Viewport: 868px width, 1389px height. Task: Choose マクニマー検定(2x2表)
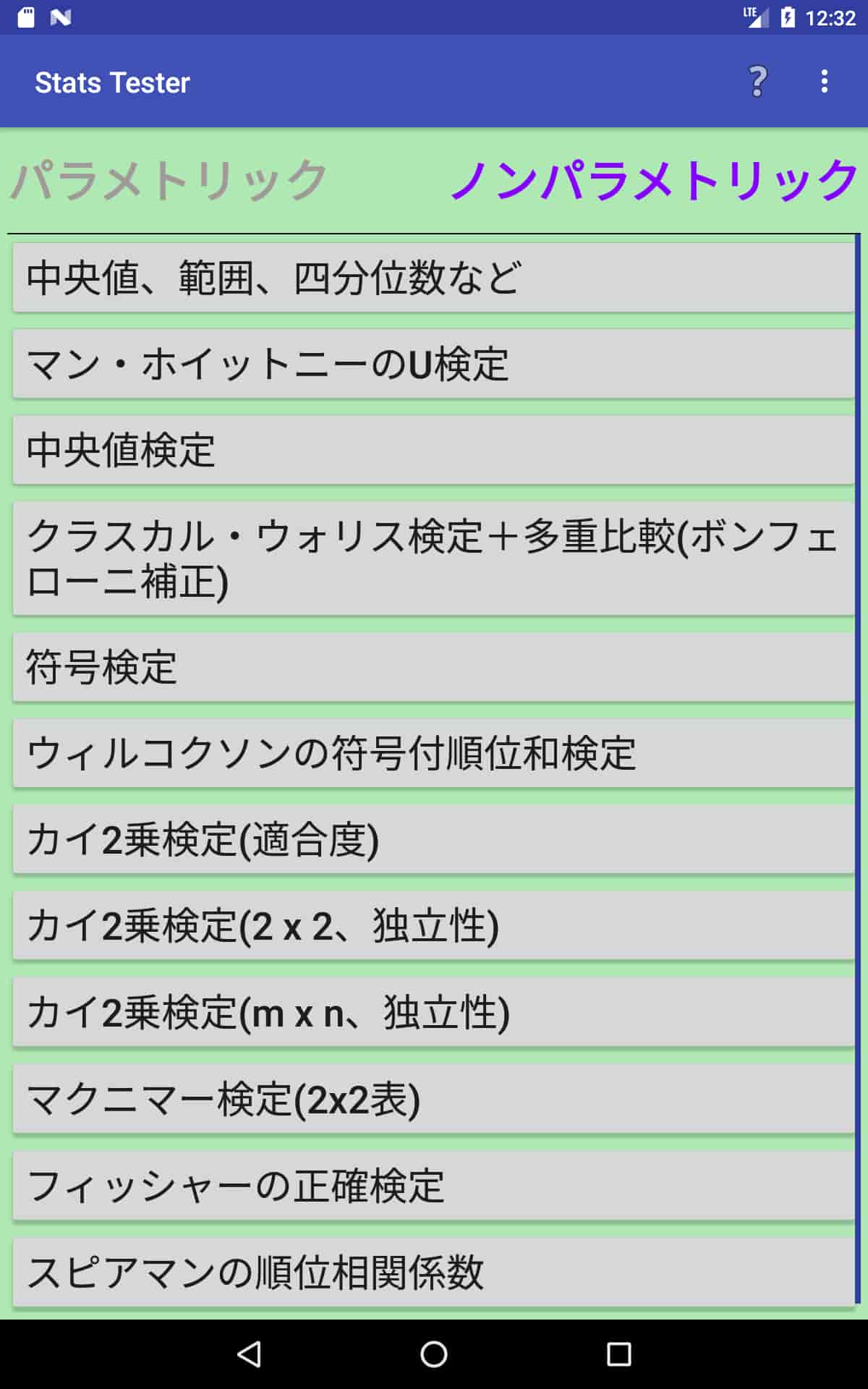click(433, 1100)
